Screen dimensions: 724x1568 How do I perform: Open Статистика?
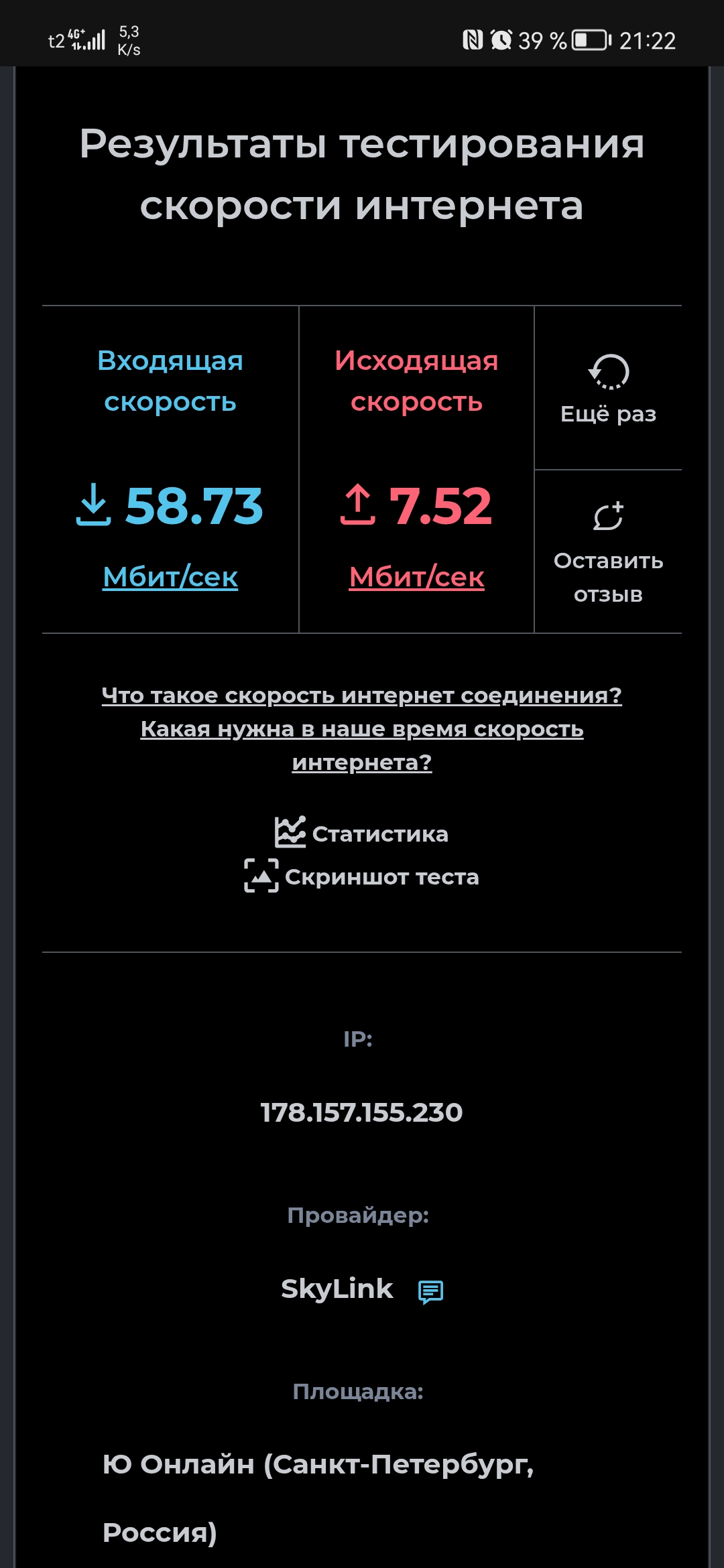(x=362, y=834)
